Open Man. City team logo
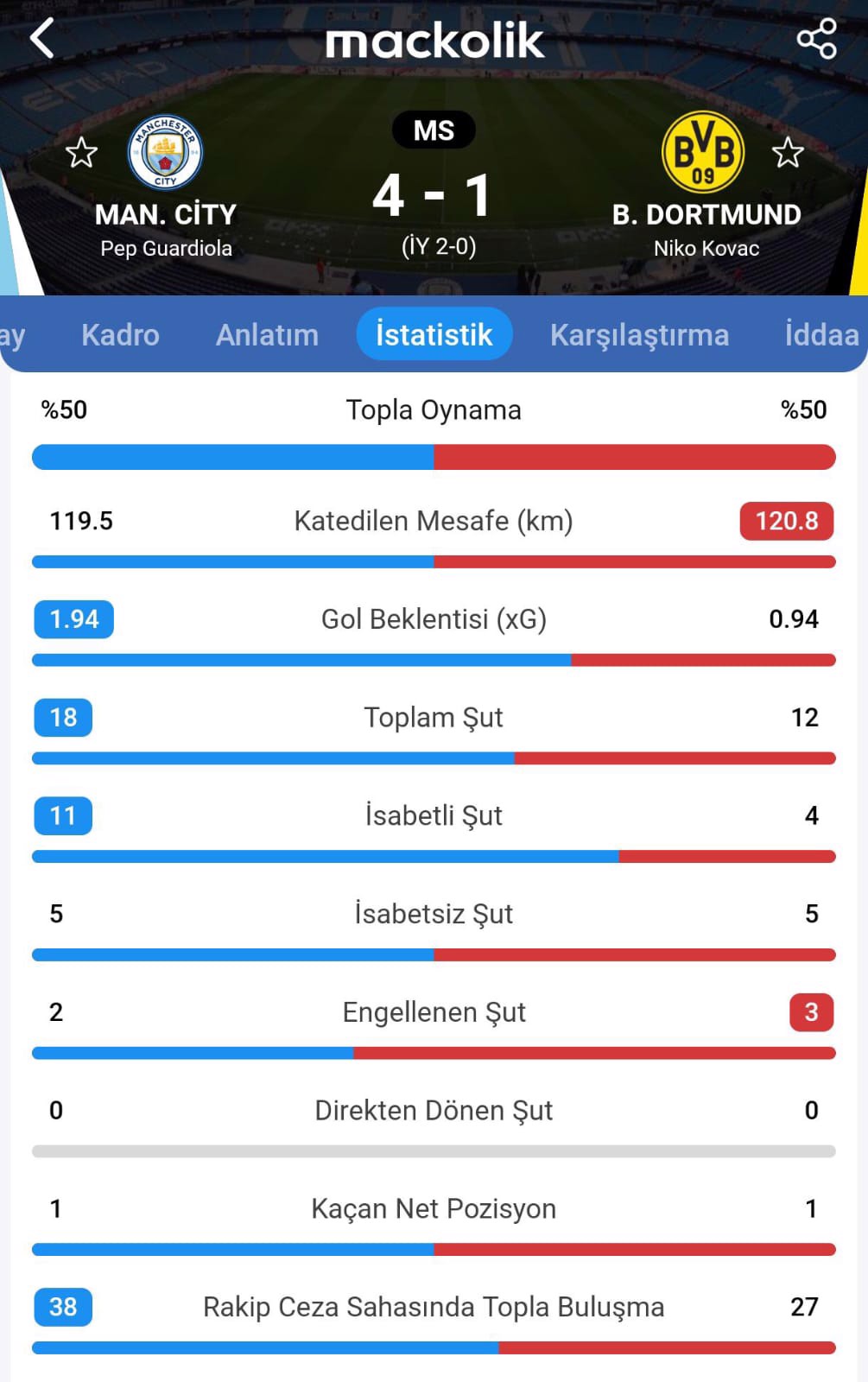The width and height of the screenshot is (868, 1382). pyautogui.click(x=165, y=153)
